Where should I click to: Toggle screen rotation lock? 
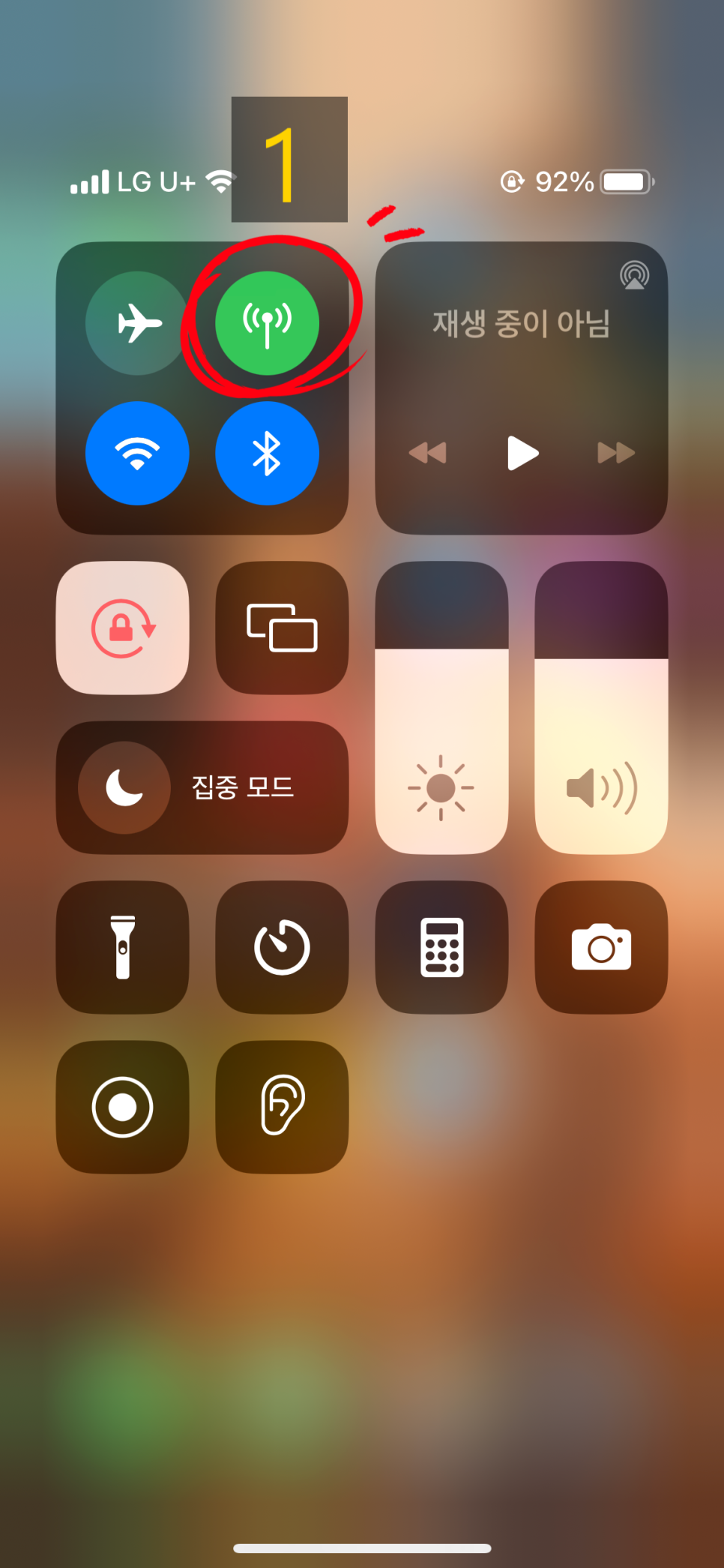tap(123, 628)
